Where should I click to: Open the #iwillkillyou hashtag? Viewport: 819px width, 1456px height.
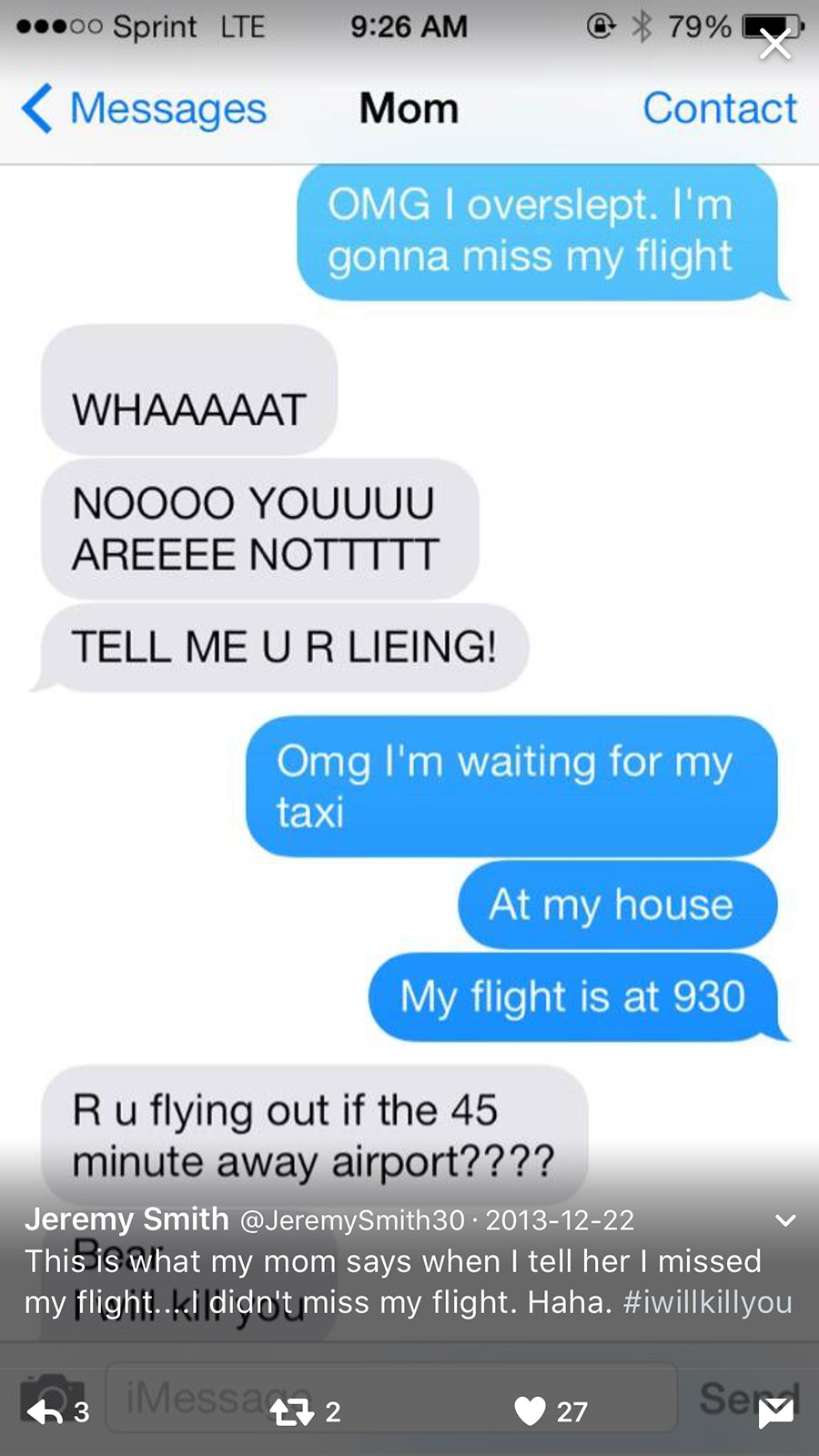(x=708, y=1302)
